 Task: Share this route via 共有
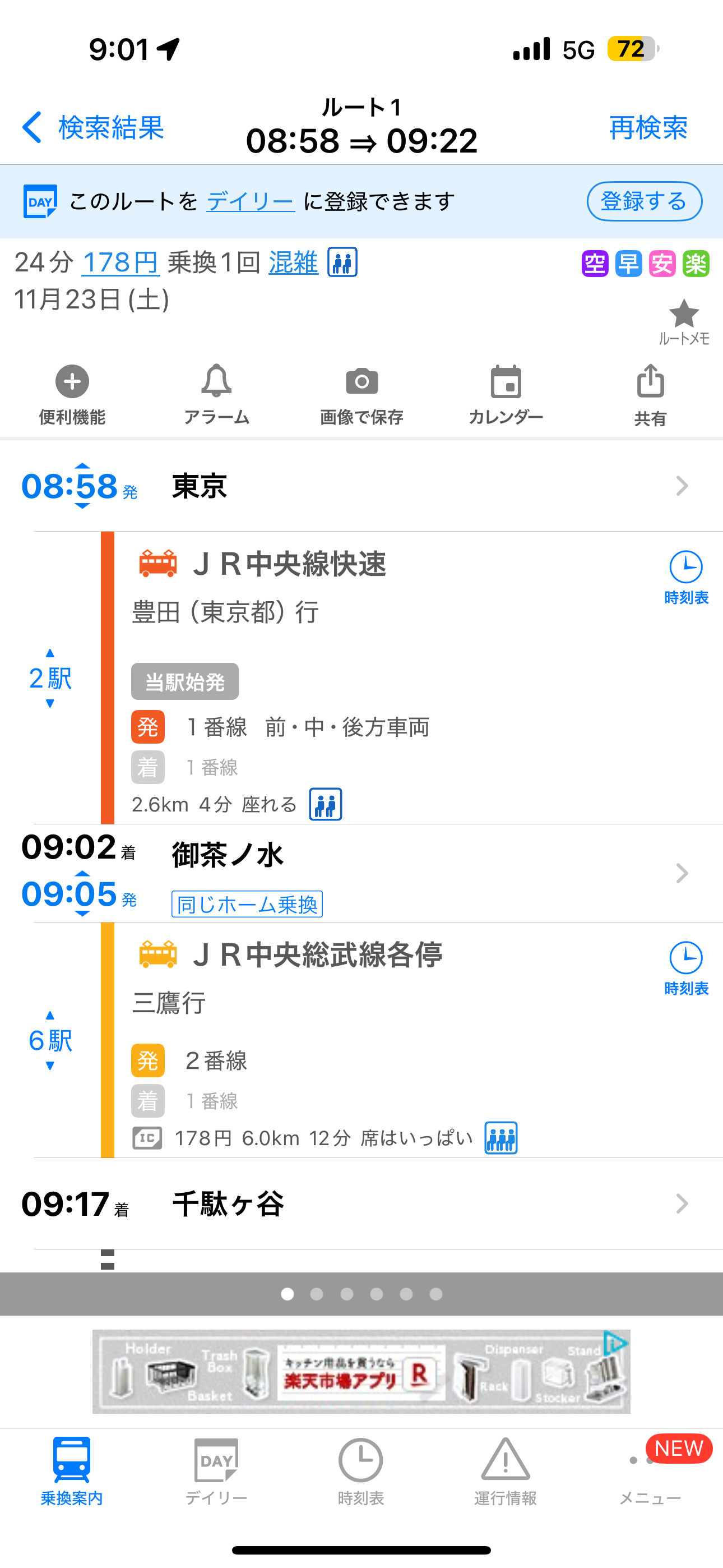[x=650, y=394]
